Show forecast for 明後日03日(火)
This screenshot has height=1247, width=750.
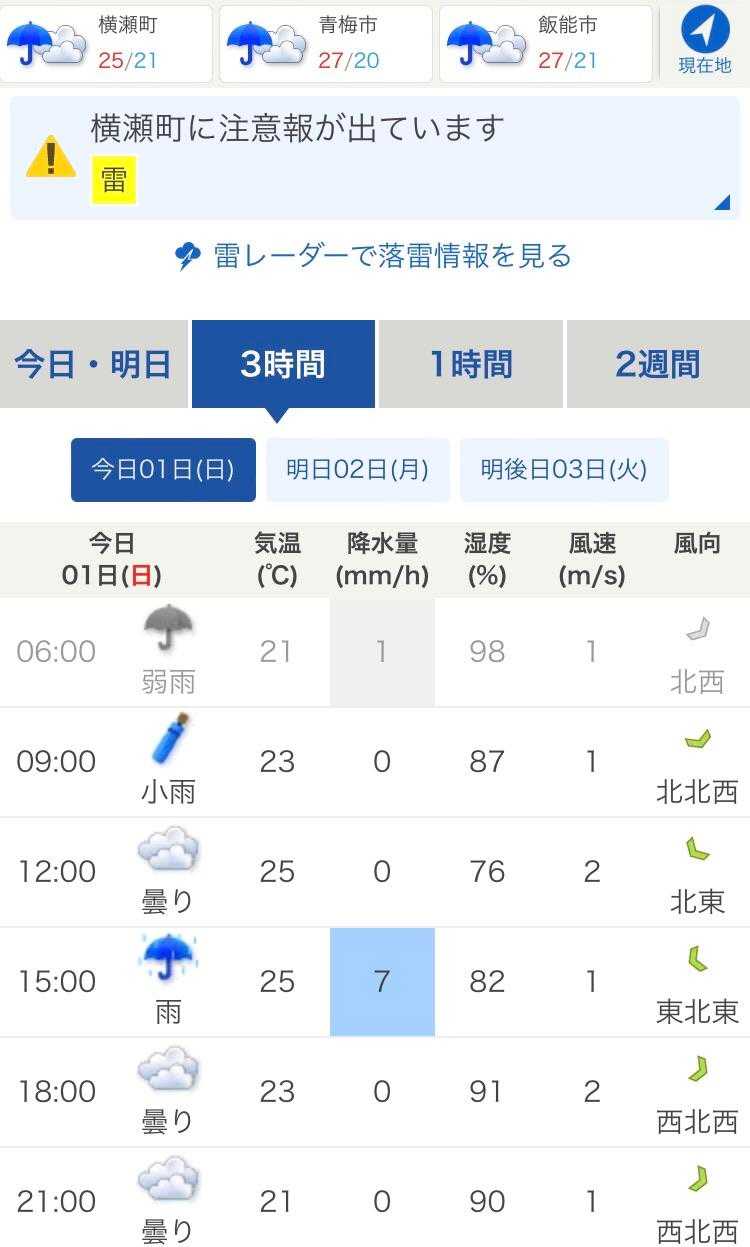point(564,470)
